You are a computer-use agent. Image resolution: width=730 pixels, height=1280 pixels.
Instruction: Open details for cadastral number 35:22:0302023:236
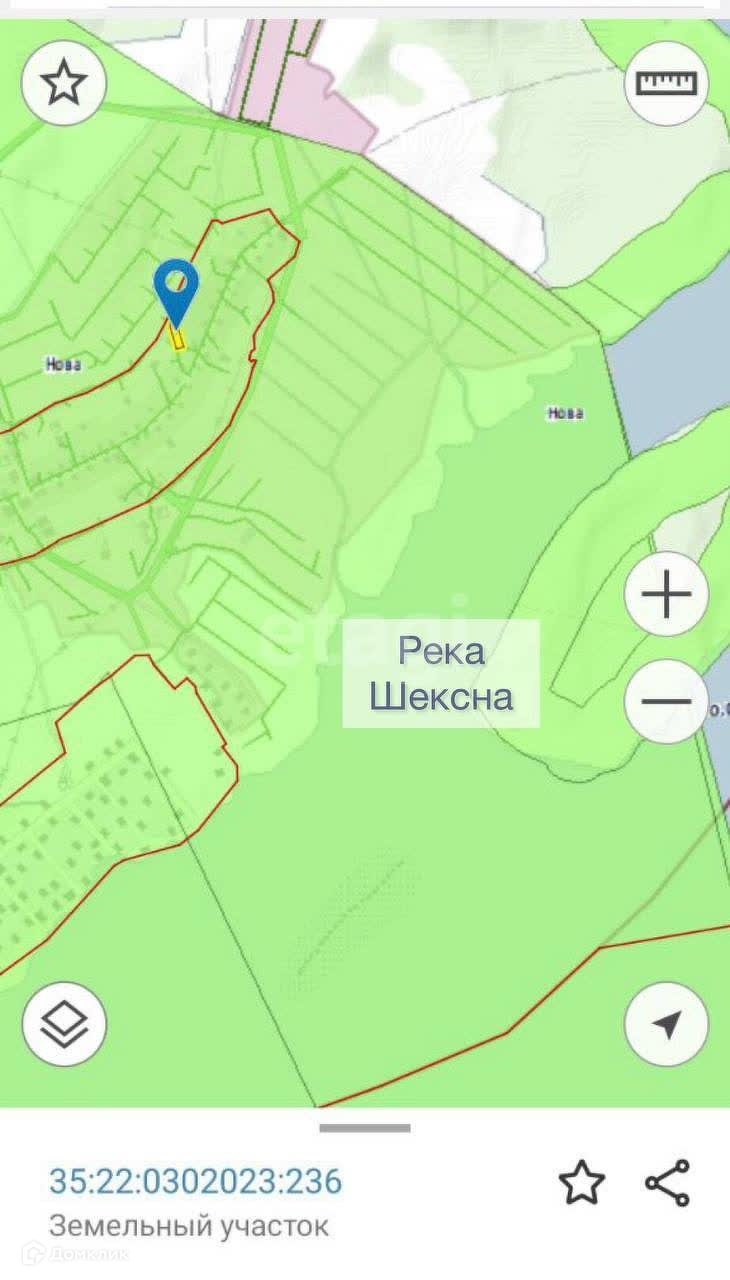click(x=195, y=1181)
